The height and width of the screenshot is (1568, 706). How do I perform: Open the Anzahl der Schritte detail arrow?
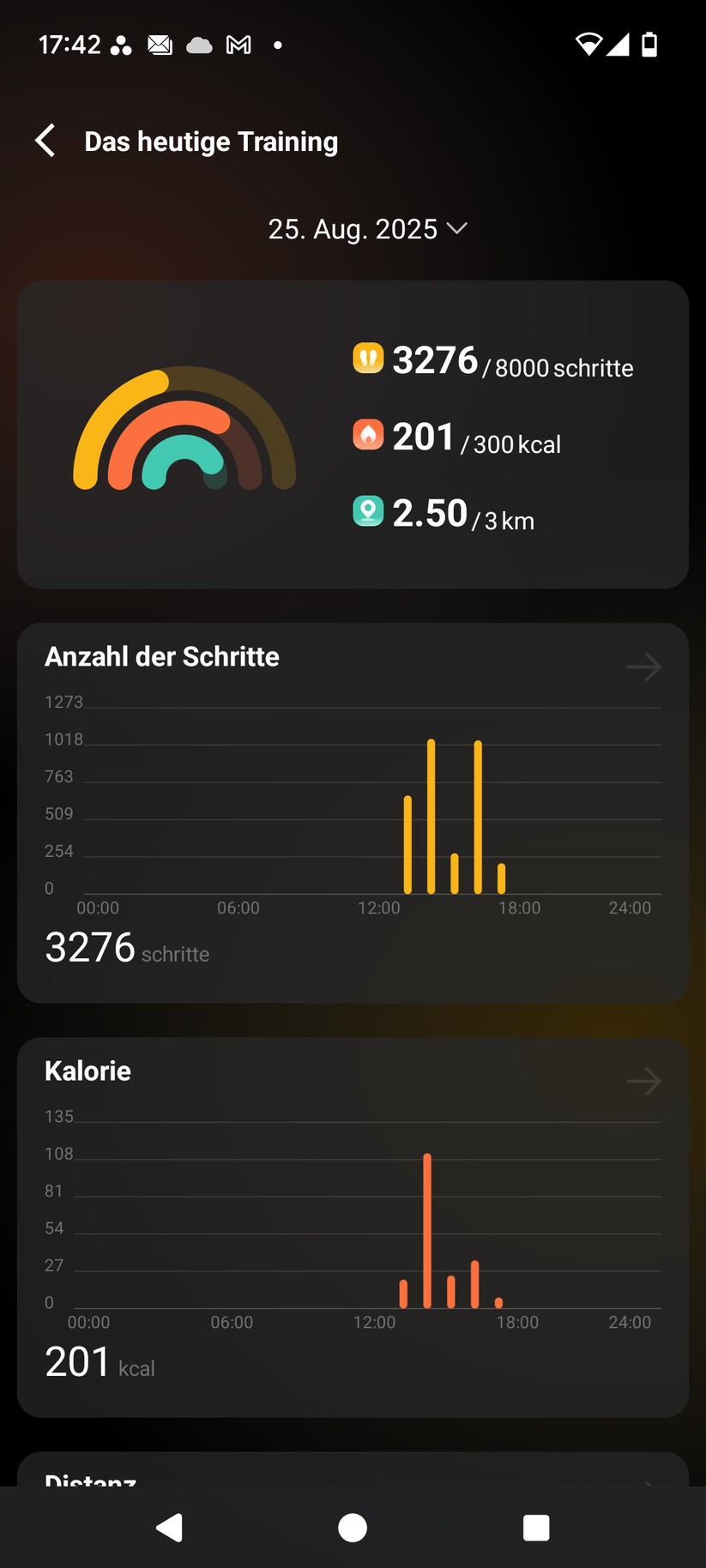tap(643, 666)
